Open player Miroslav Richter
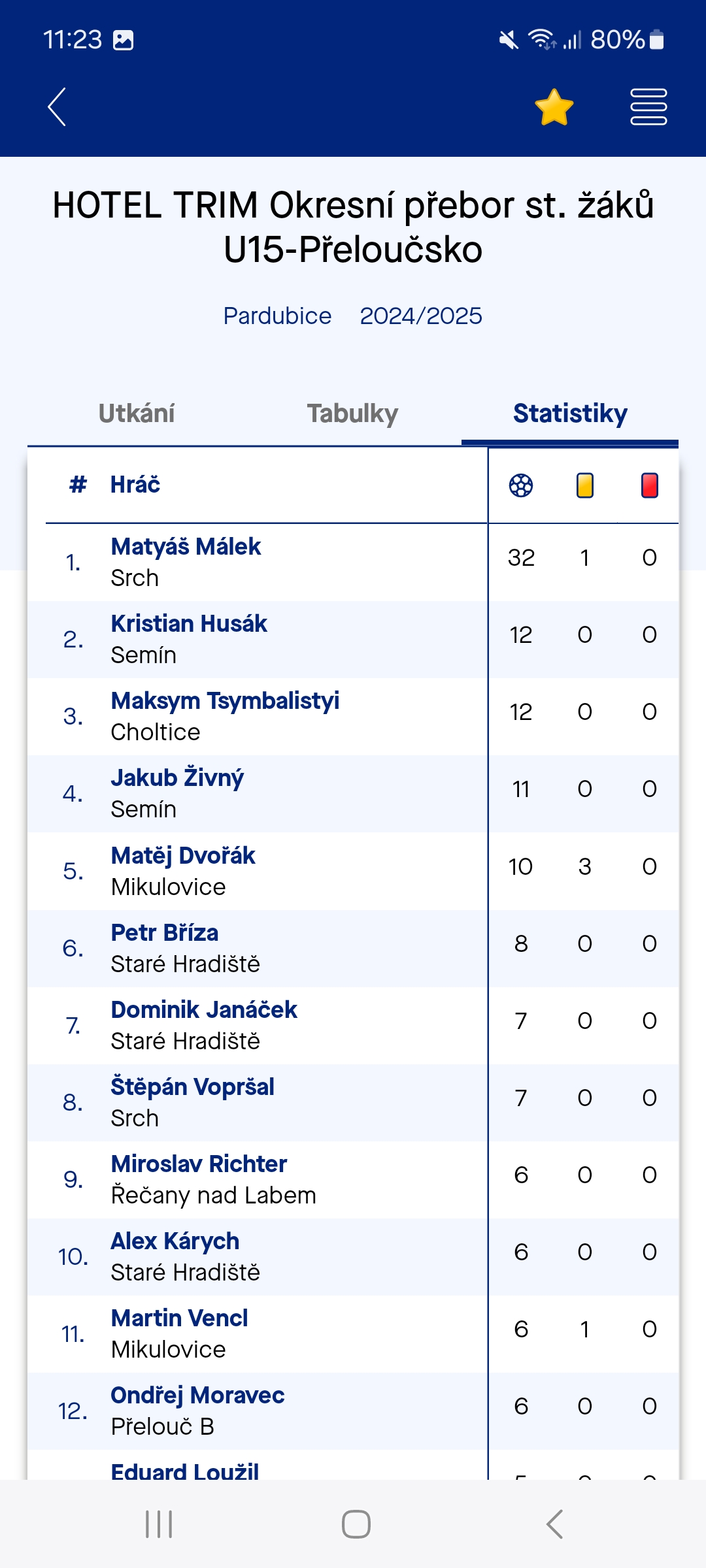This screenshot has height=1568, width=706. point(199,1164)
